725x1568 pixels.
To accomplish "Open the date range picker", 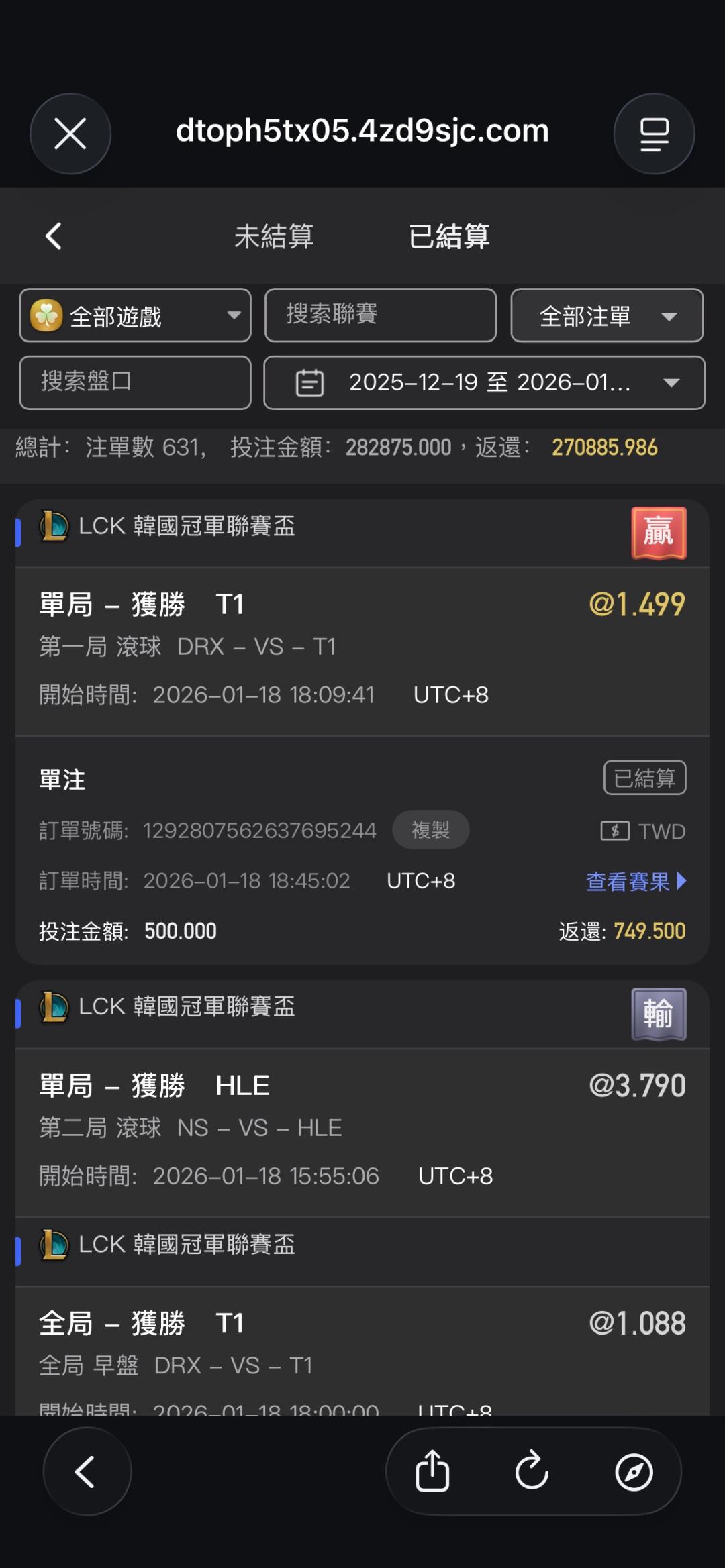I will pos(484,382).
